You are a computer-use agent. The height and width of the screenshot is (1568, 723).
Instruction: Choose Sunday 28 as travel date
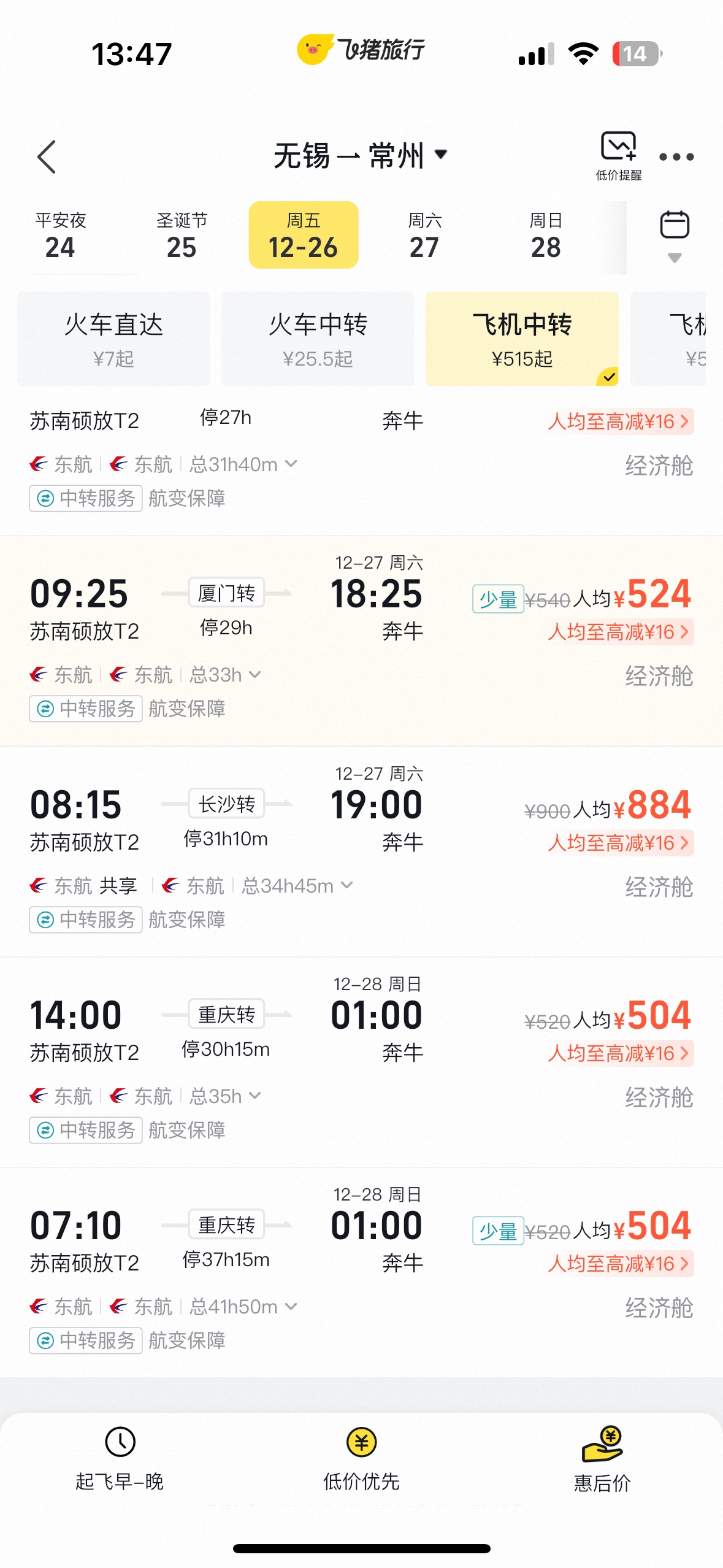tap(545, 236)
